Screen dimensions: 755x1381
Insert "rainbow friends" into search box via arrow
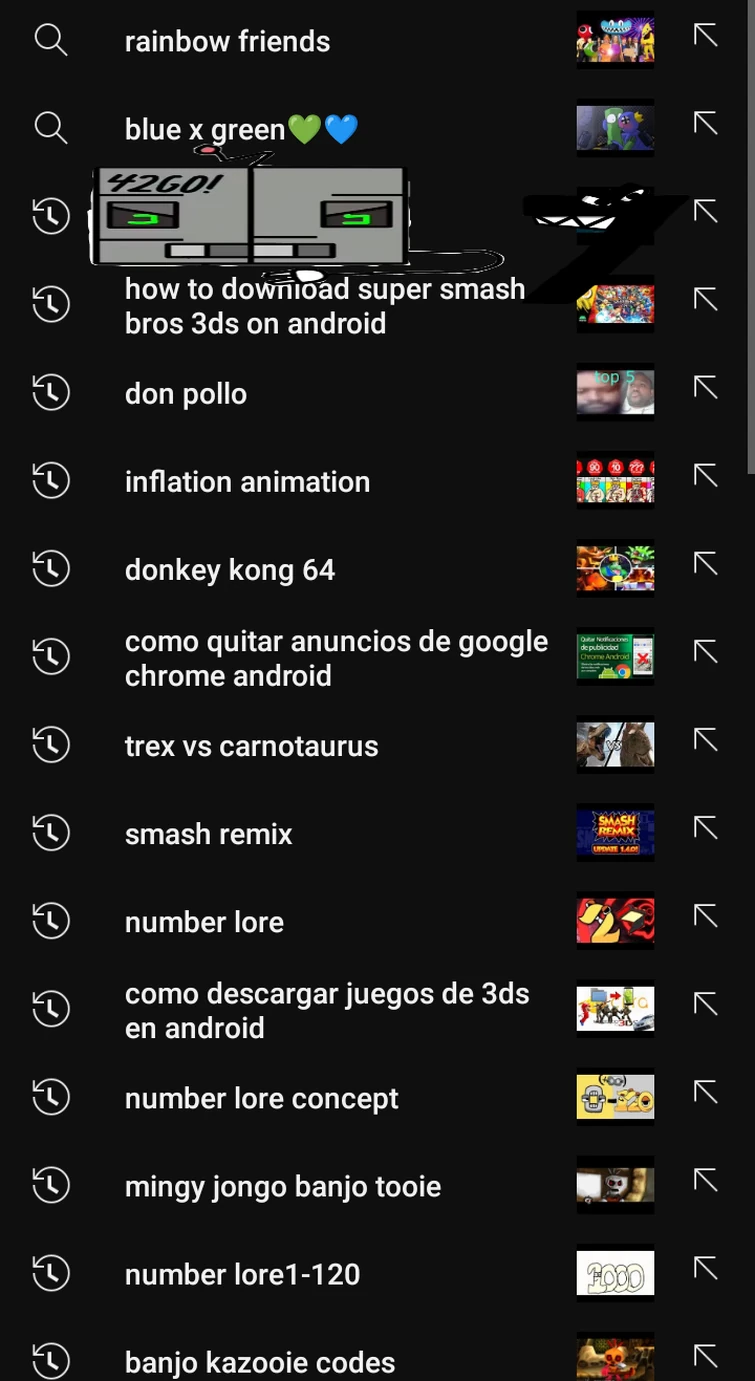pyautogui.click(x=706, y=36)
